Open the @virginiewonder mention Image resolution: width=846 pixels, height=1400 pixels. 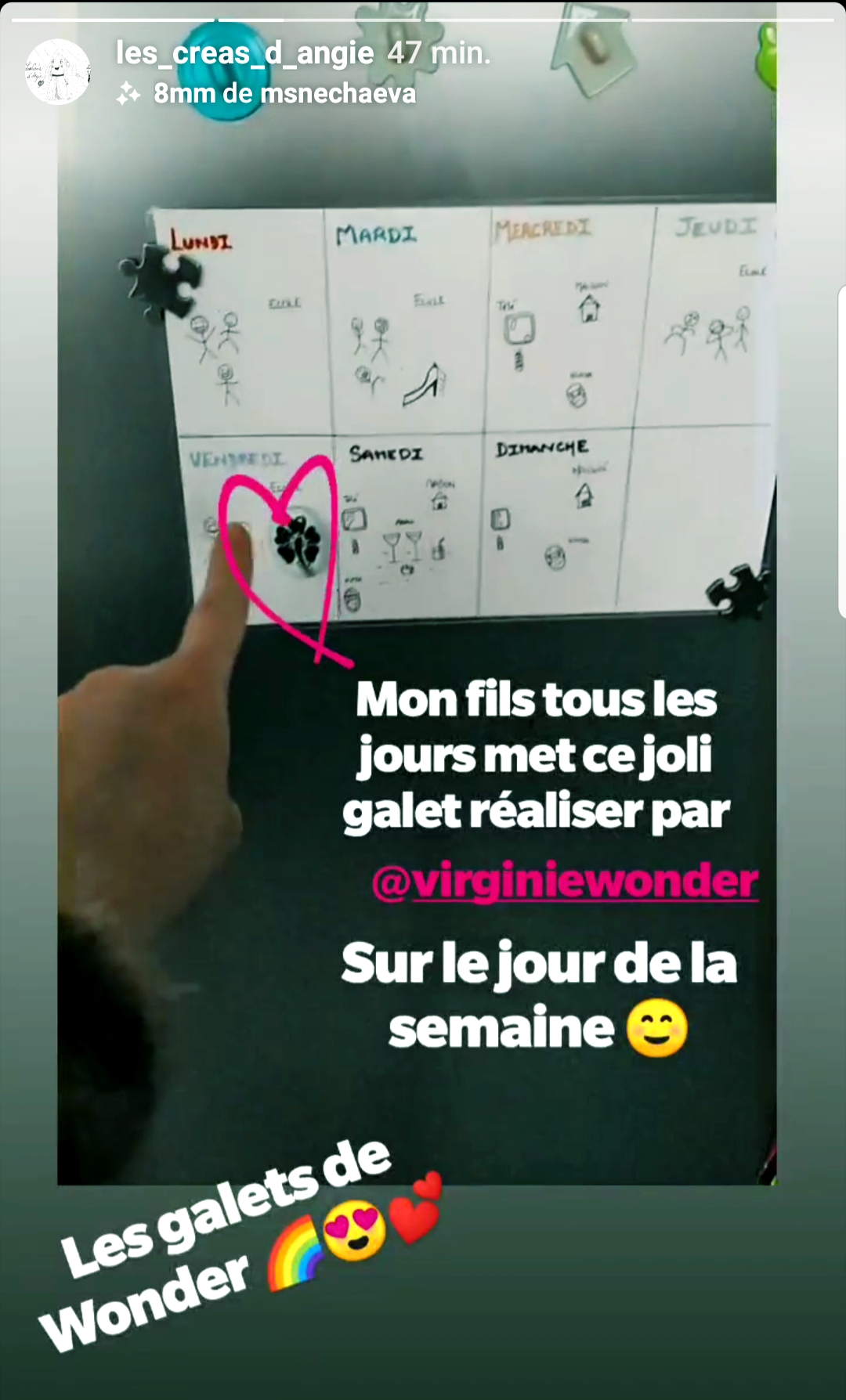[565, 882]
